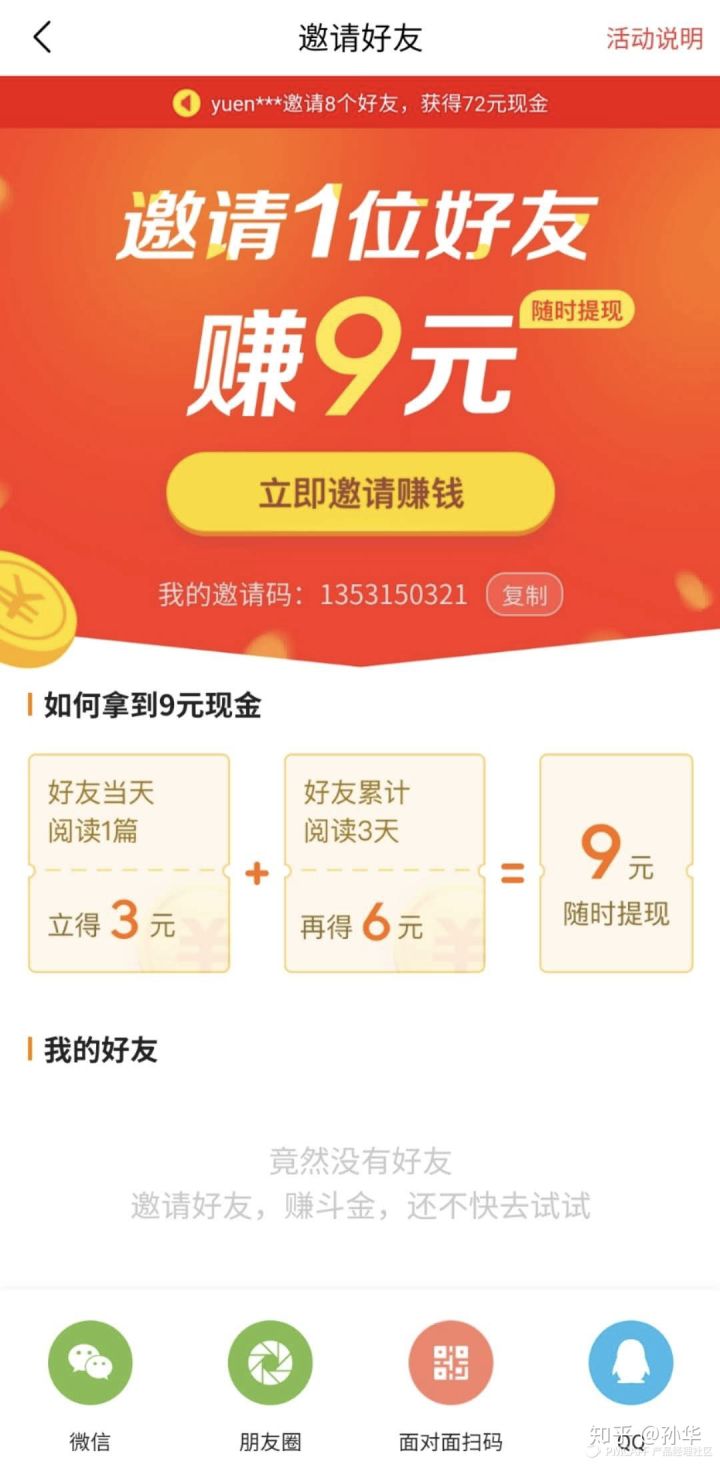Share invitation via 微信
Screen dimensions: 720x1465
coord(90,1363)
